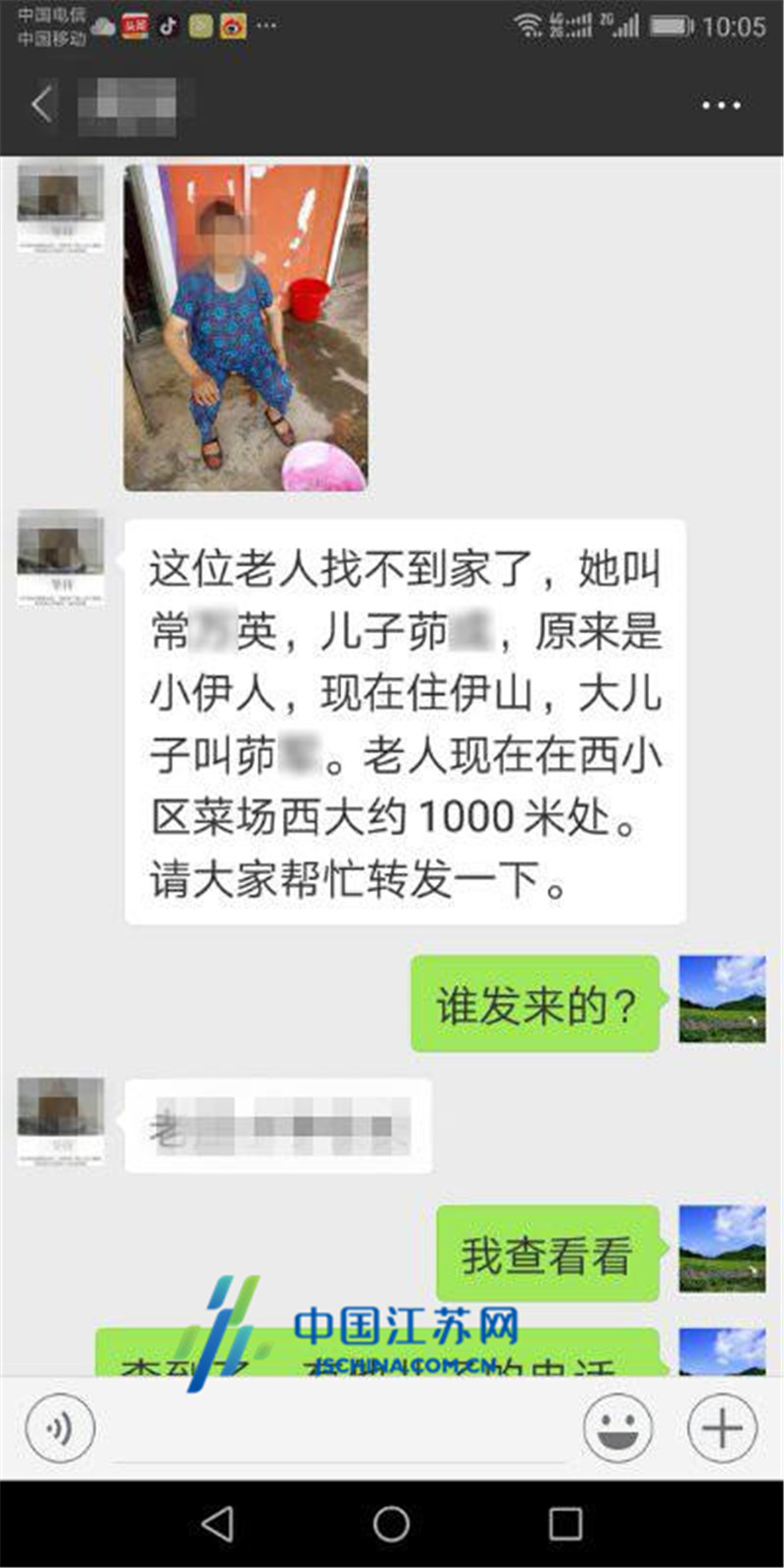Image resolution: width=784 pixels, height=1568 pixels.
Task: Open the plus attachment menu
Action: click(722, 1429)
